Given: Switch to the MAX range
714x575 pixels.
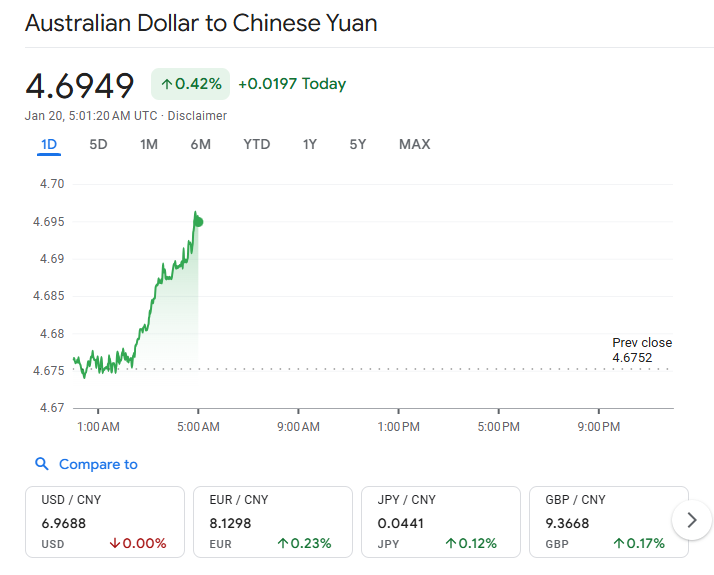Looking at the screenshot, I should [x=414, y=144].
